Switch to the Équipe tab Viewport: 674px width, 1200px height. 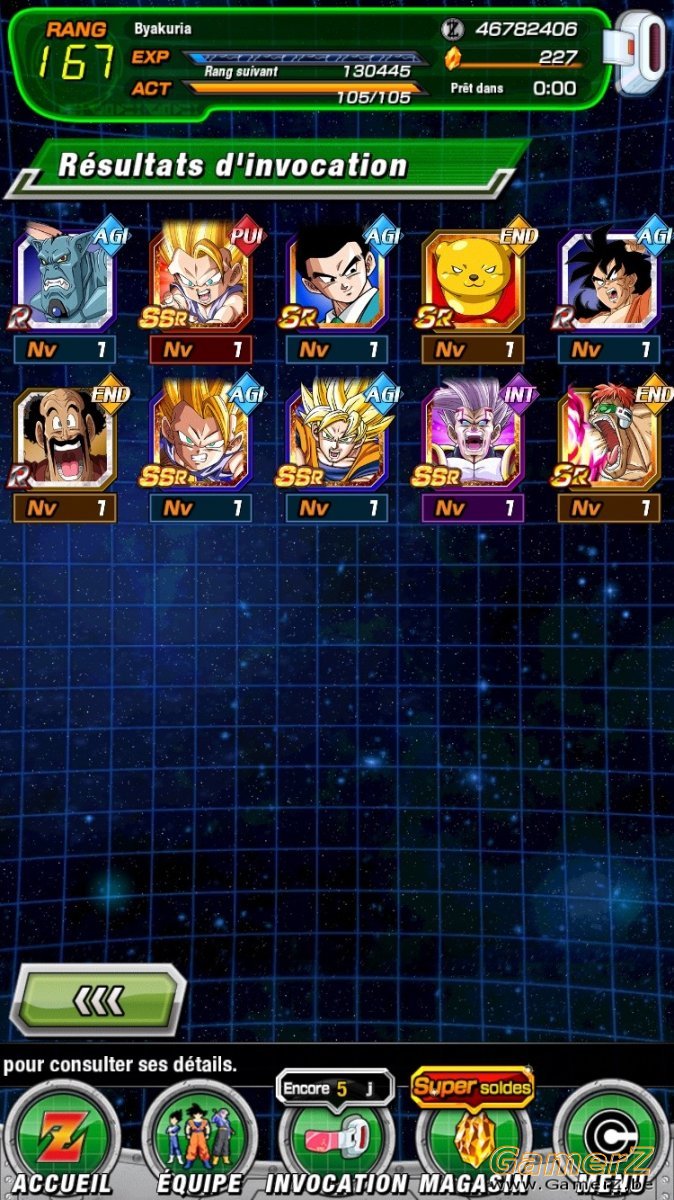[x=199, y=1140]
